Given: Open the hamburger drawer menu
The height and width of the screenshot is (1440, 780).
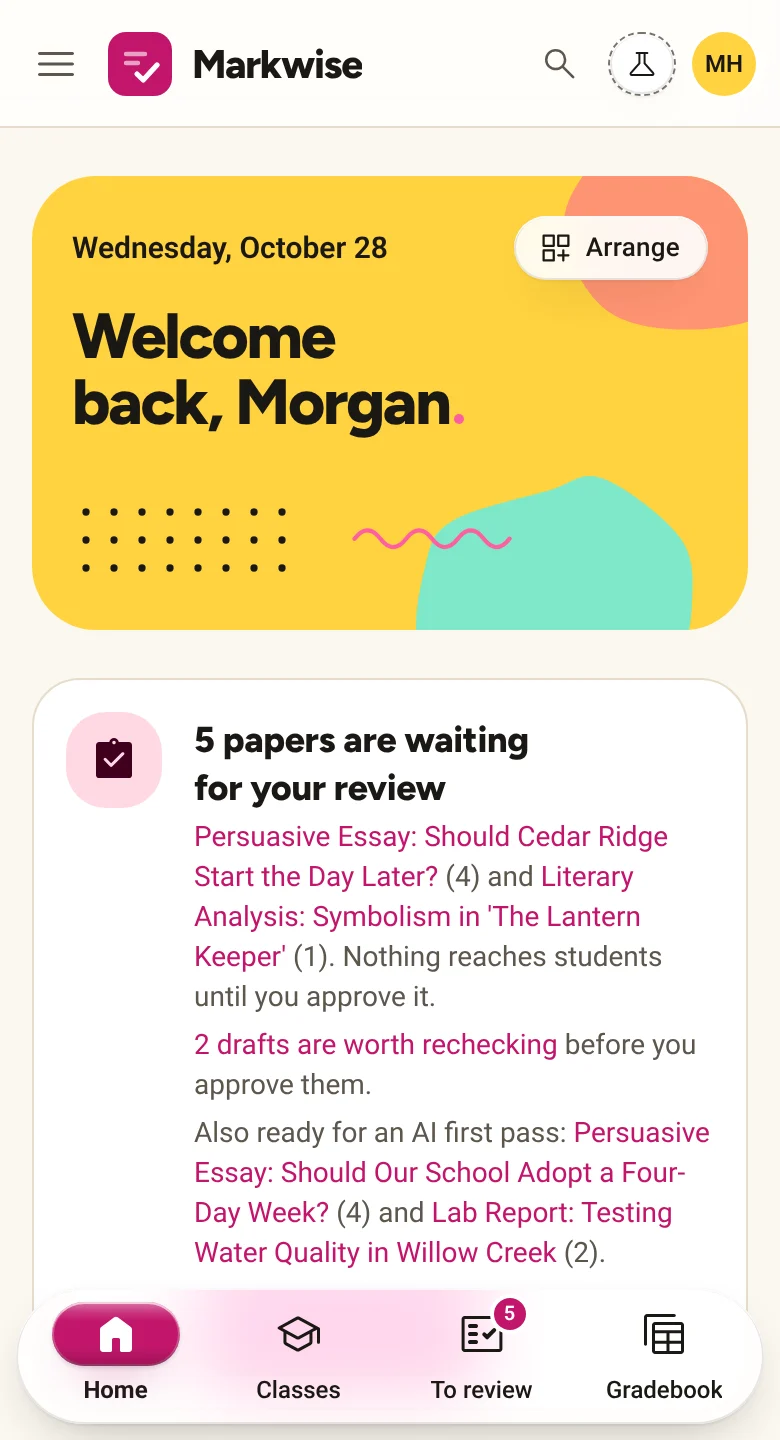Looking at the screenshot, I should pos(56,64).
